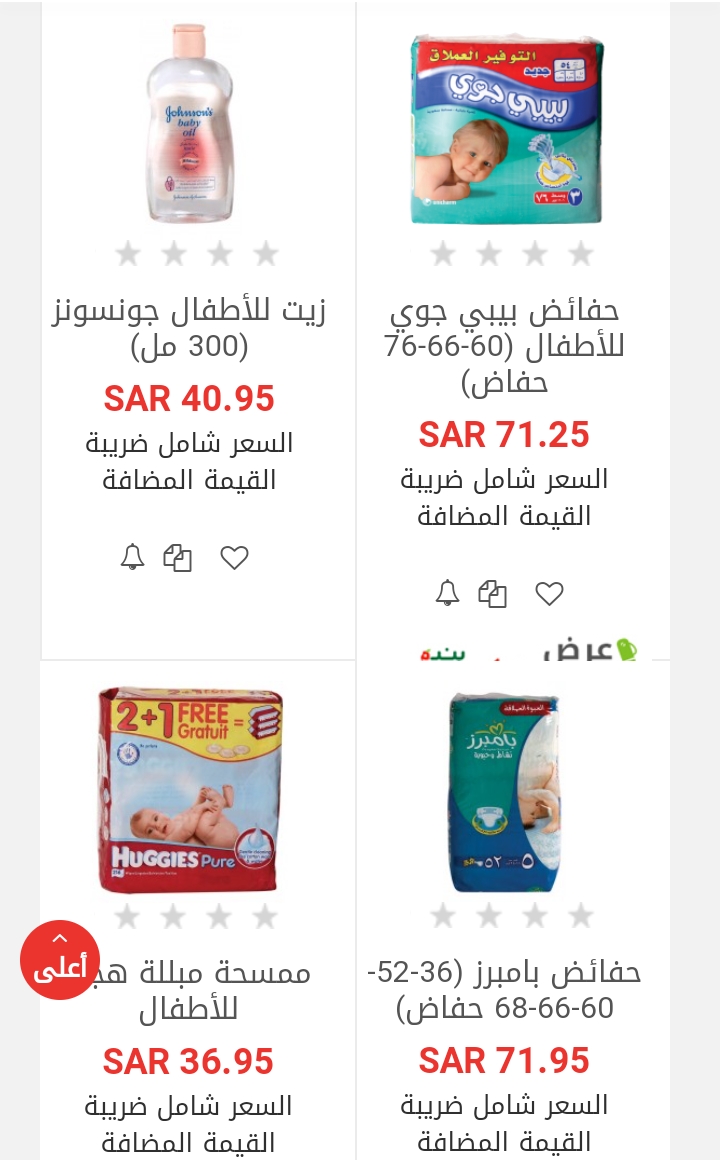
Task: Compare Baby Joy diapers using the compare icon
Action: 492,593
